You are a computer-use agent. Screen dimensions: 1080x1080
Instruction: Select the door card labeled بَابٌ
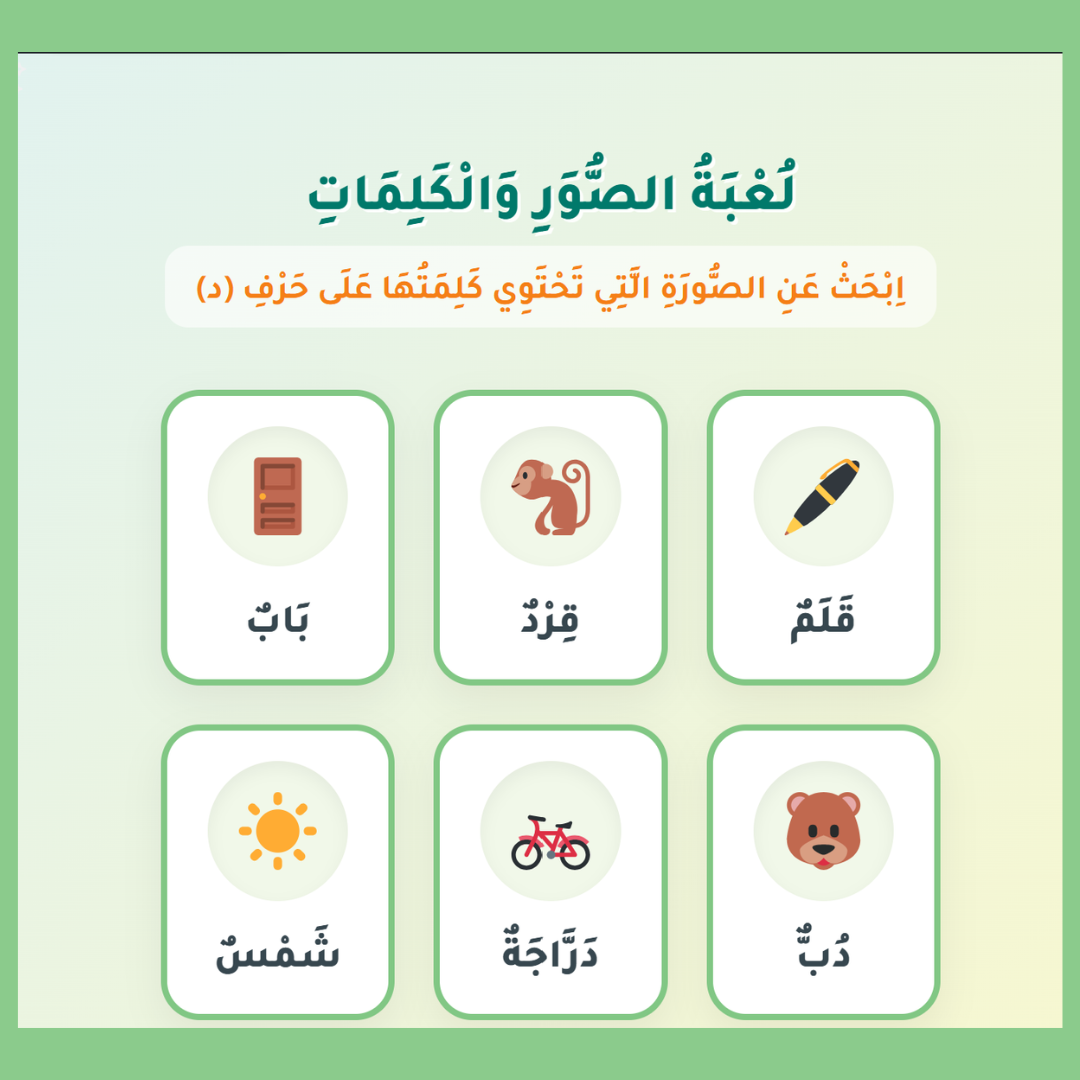click(278, 537)
